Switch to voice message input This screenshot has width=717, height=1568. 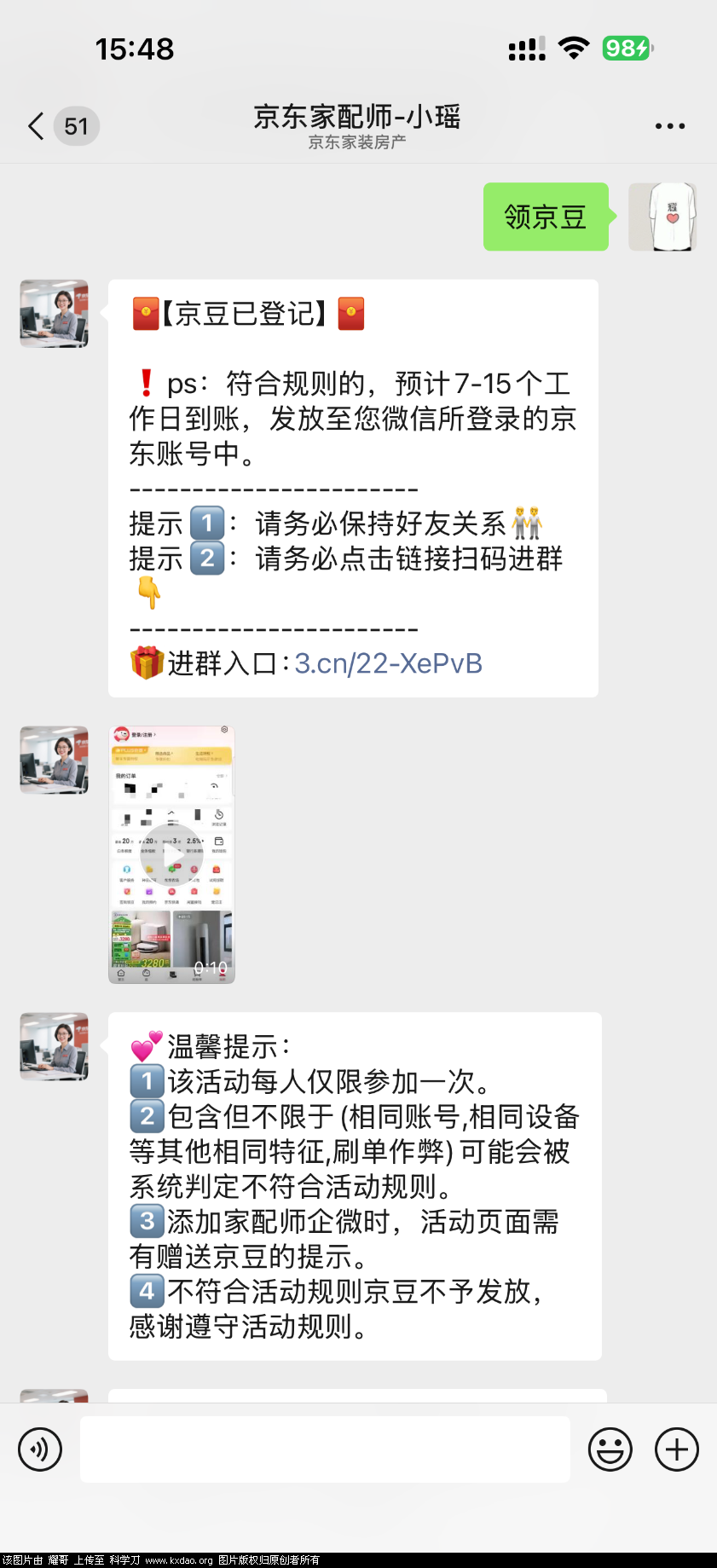[x=40, y=1449]
